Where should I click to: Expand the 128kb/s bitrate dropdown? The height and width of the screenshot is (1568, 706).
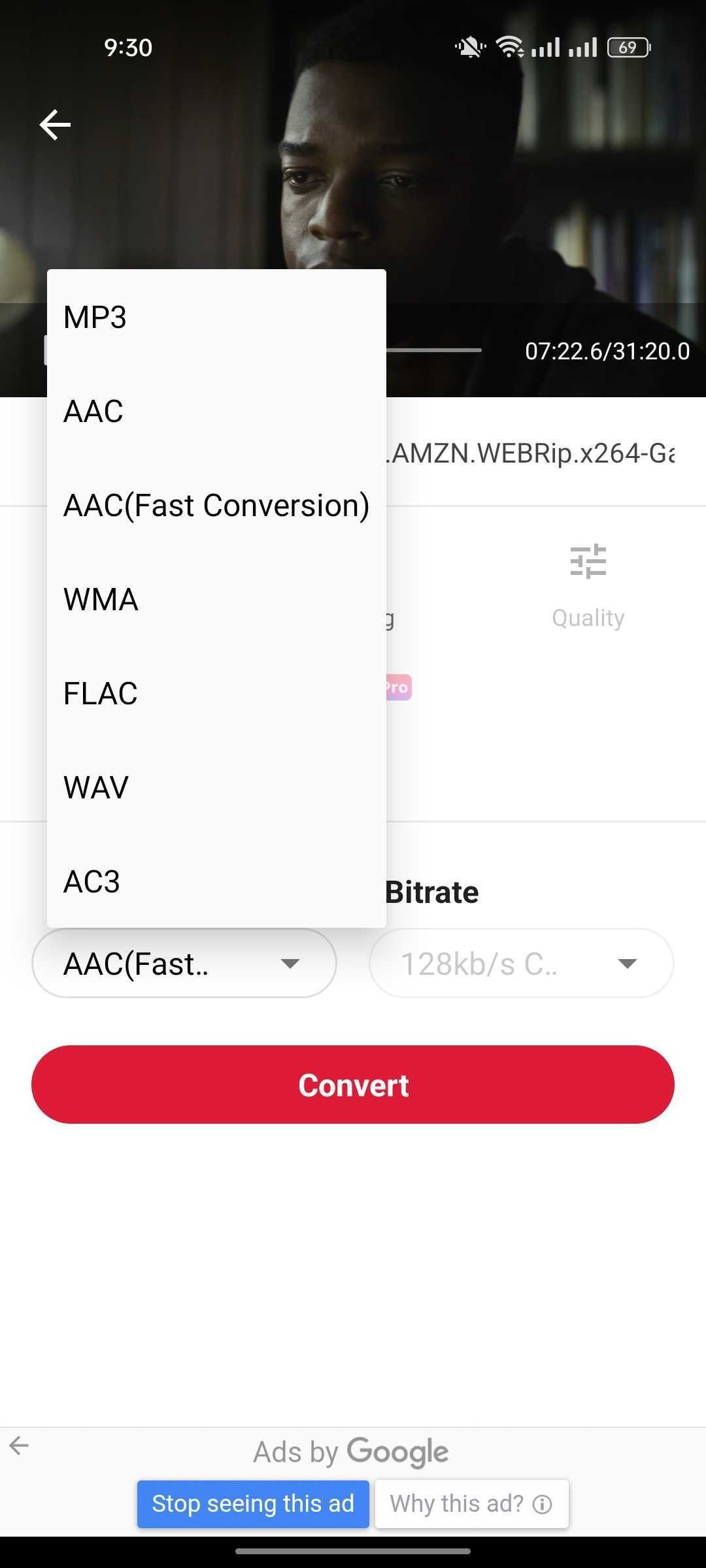point(521,964)
